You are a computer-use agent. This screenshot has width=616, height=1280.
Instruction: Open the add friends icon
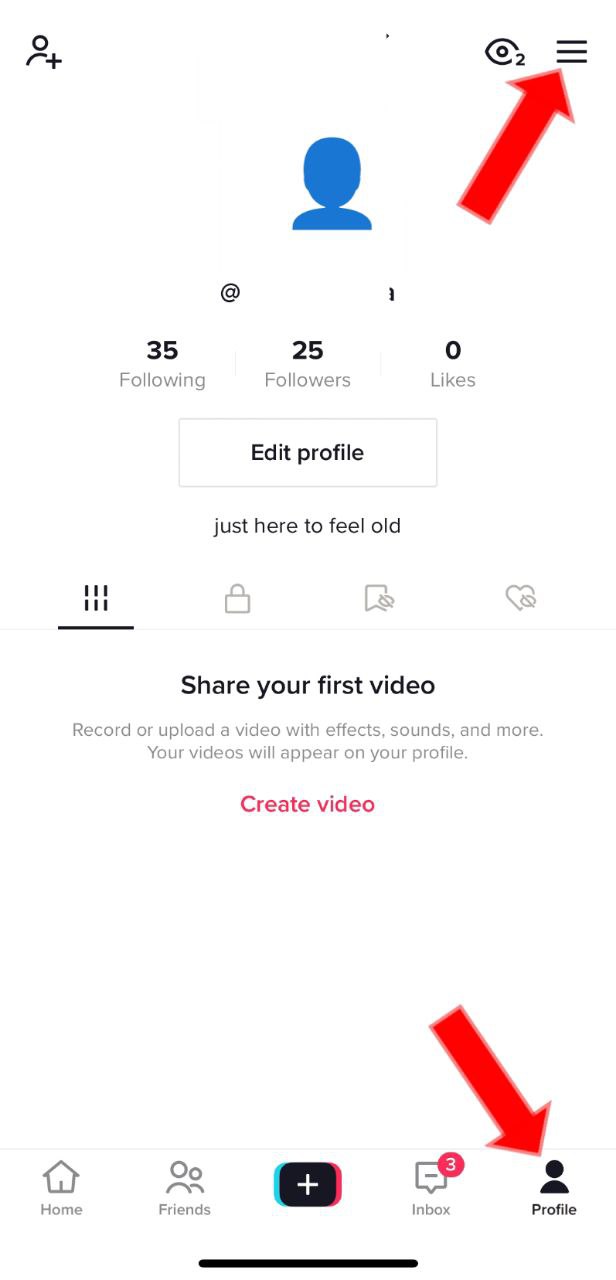44,52
